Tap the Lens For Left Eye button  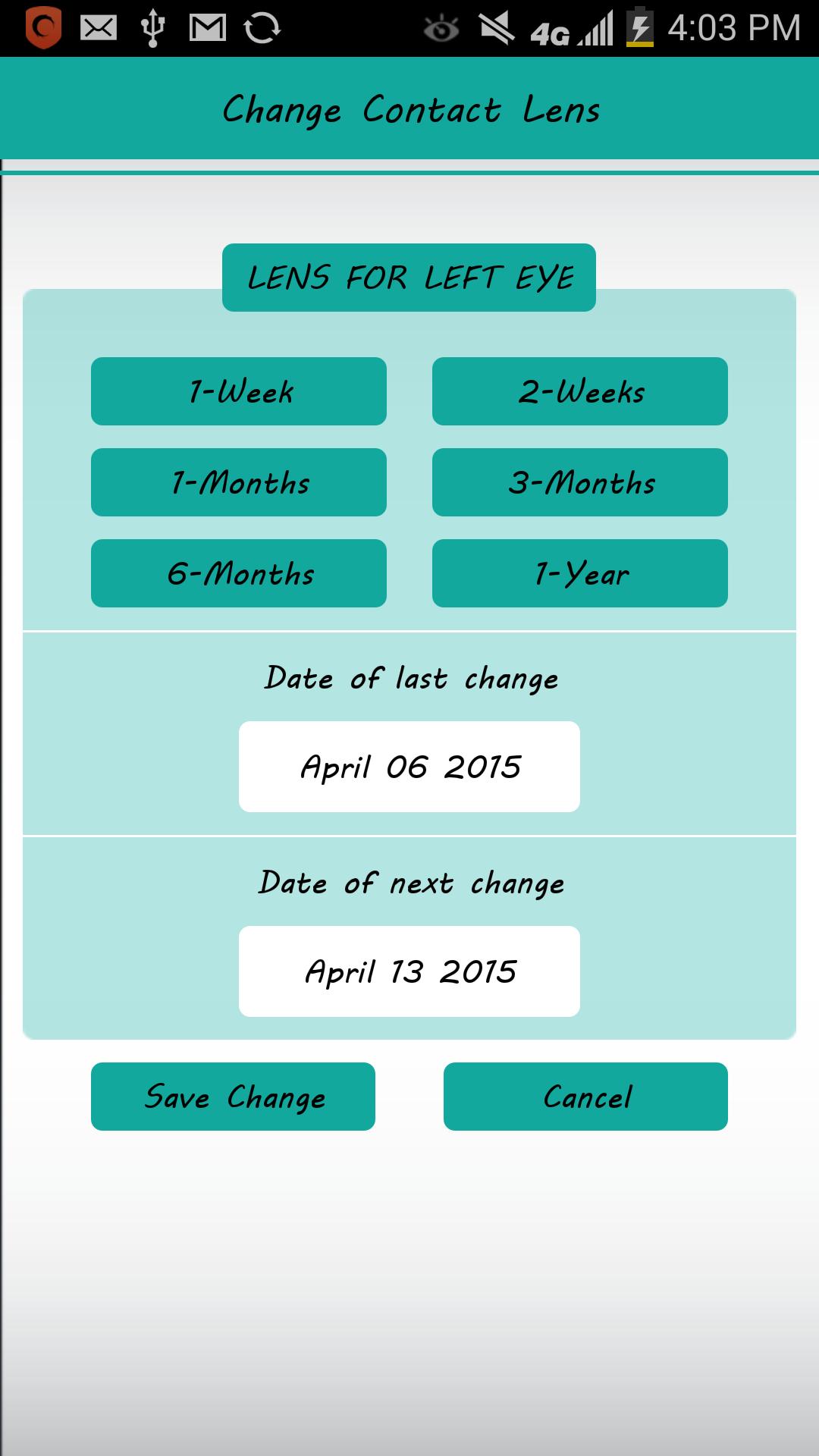coord(409,278)
